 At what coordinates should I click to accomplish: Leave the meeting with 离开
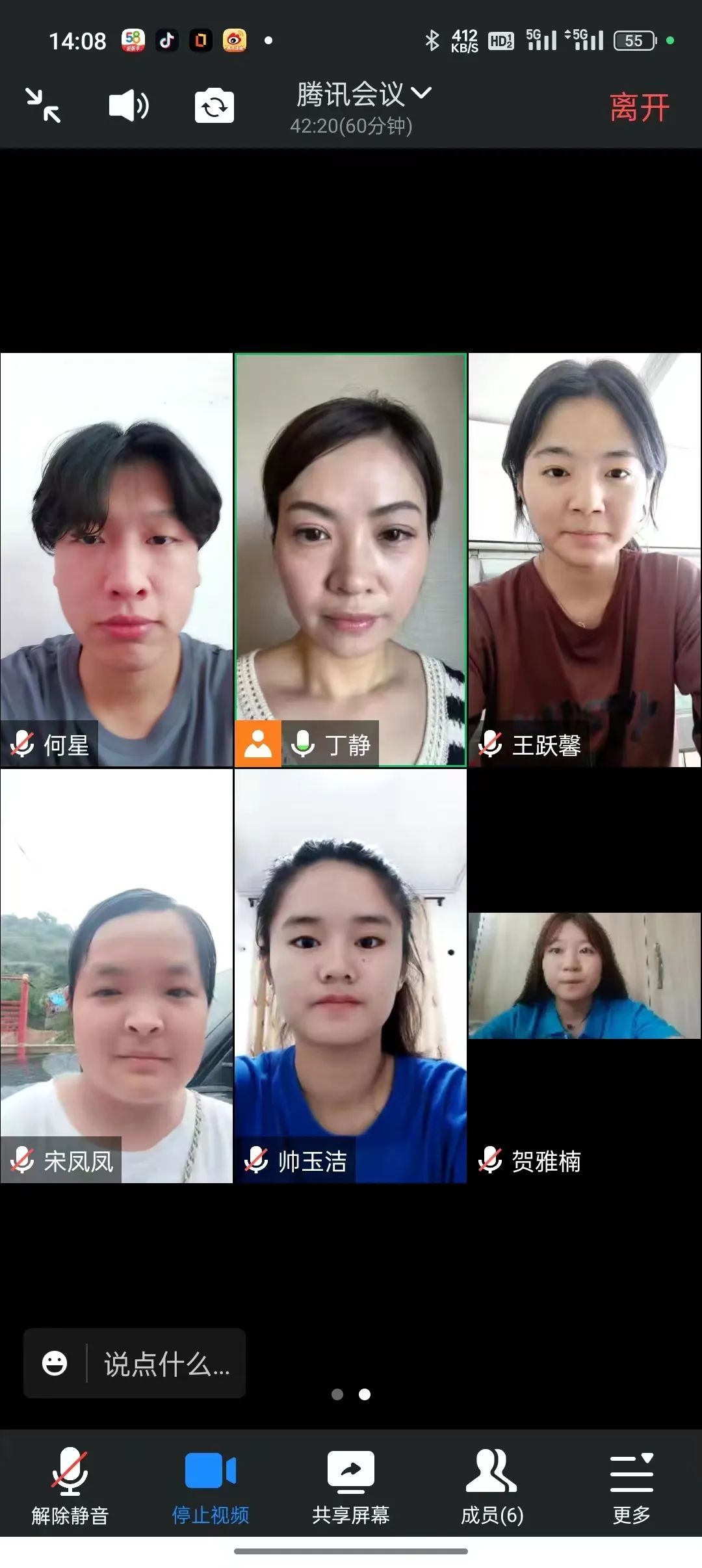point(639,107)
